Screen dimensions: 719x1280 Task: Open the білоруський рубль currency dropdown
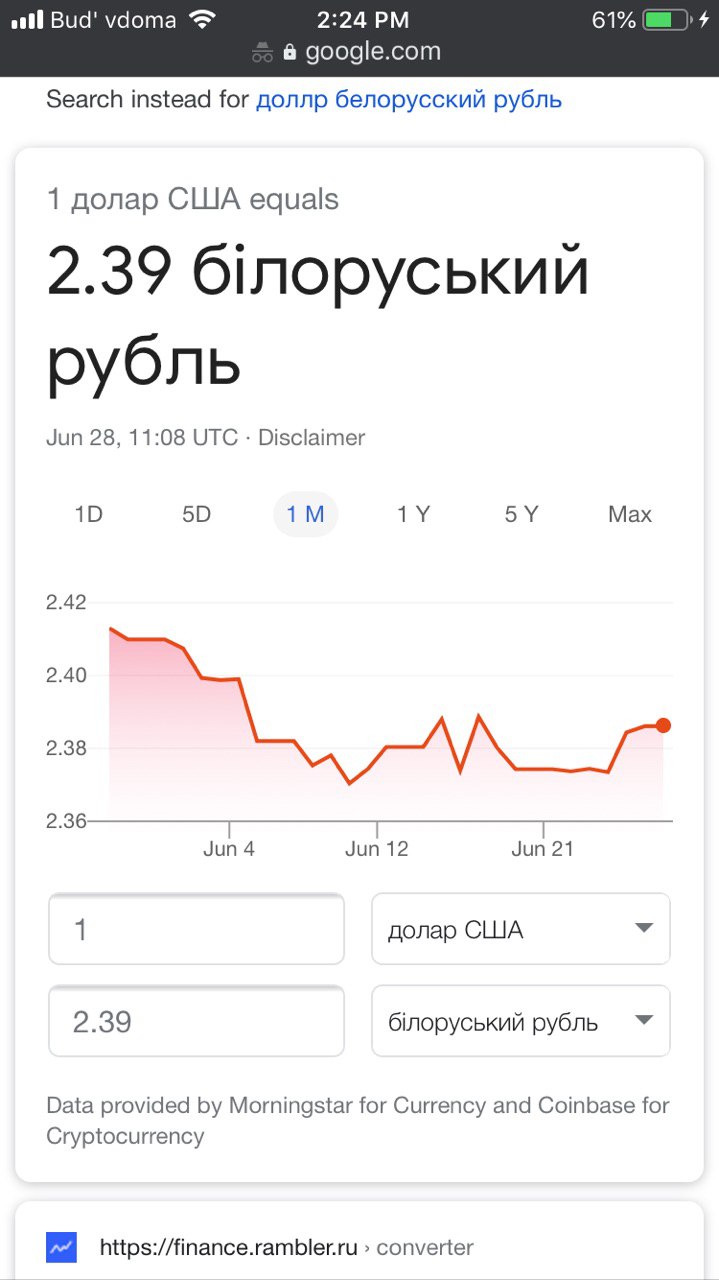[x=521, y=1022]
